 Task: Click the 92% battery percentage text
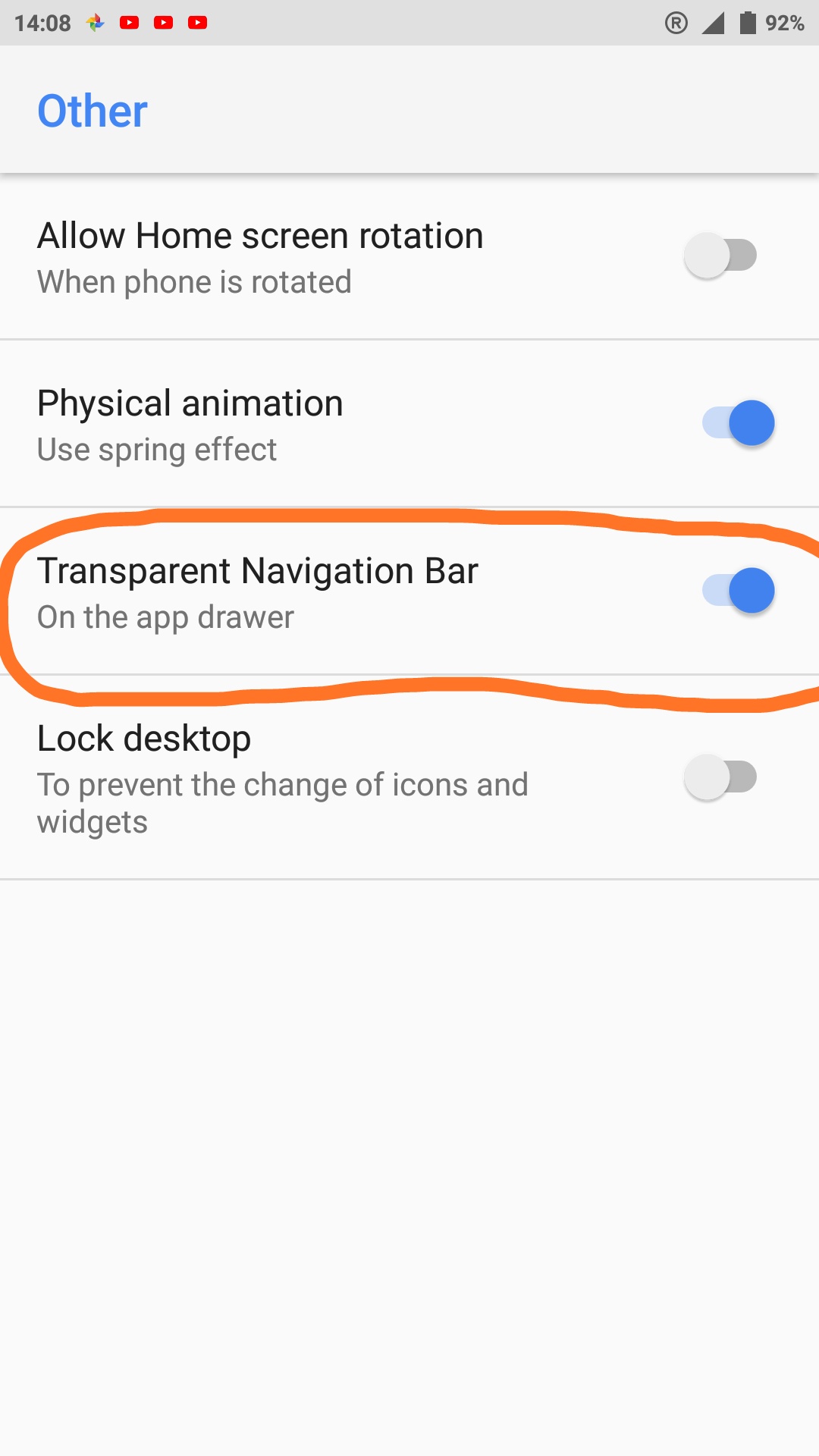point(786,22)
